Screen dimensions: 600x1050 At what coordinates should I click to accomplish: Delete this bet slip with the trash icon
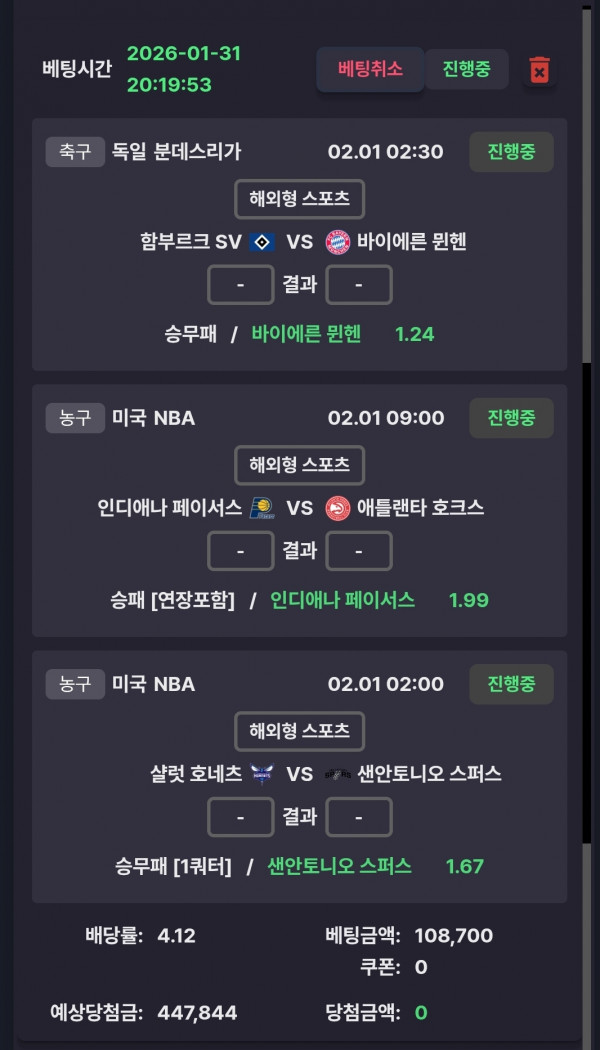pyautogui.click(x=539, y=70)
